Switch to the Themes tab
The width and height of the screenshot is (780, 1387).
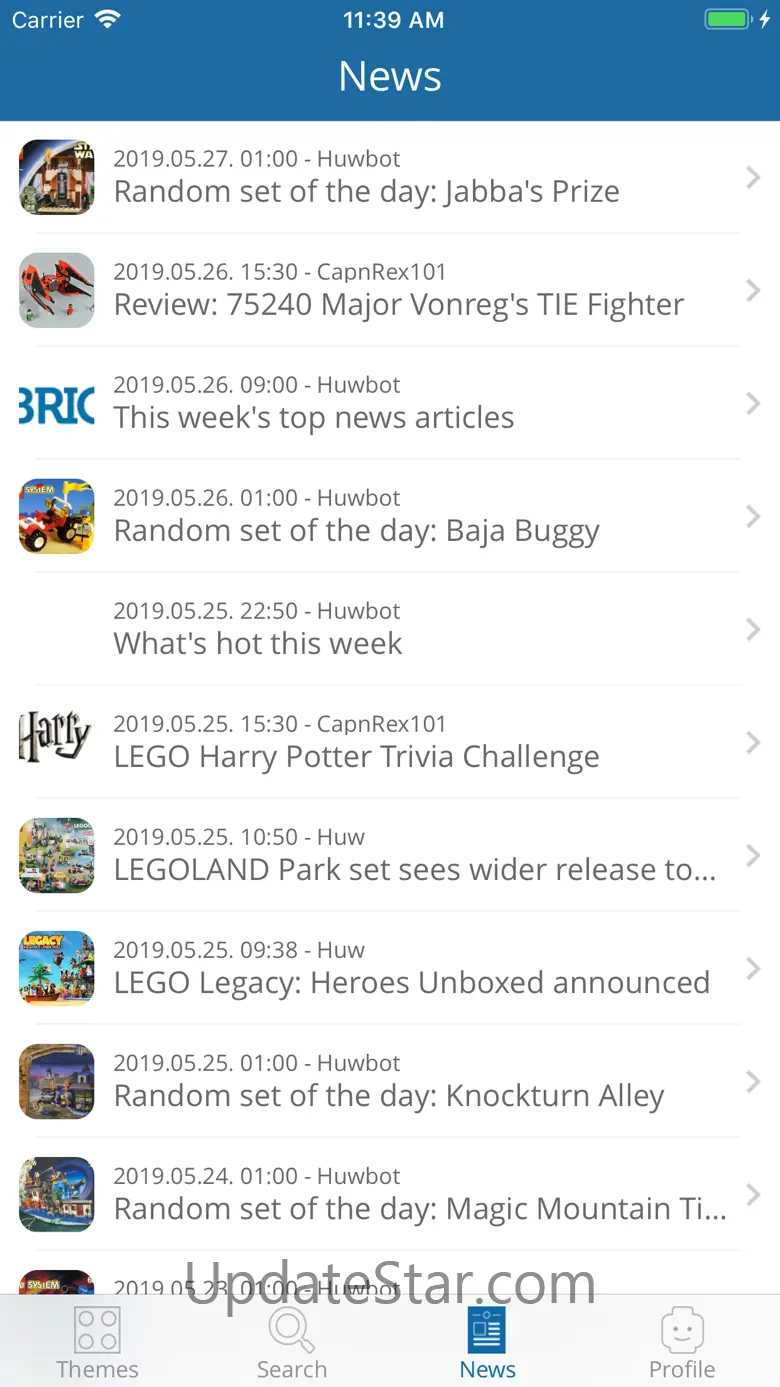[x=97, y=1343]
